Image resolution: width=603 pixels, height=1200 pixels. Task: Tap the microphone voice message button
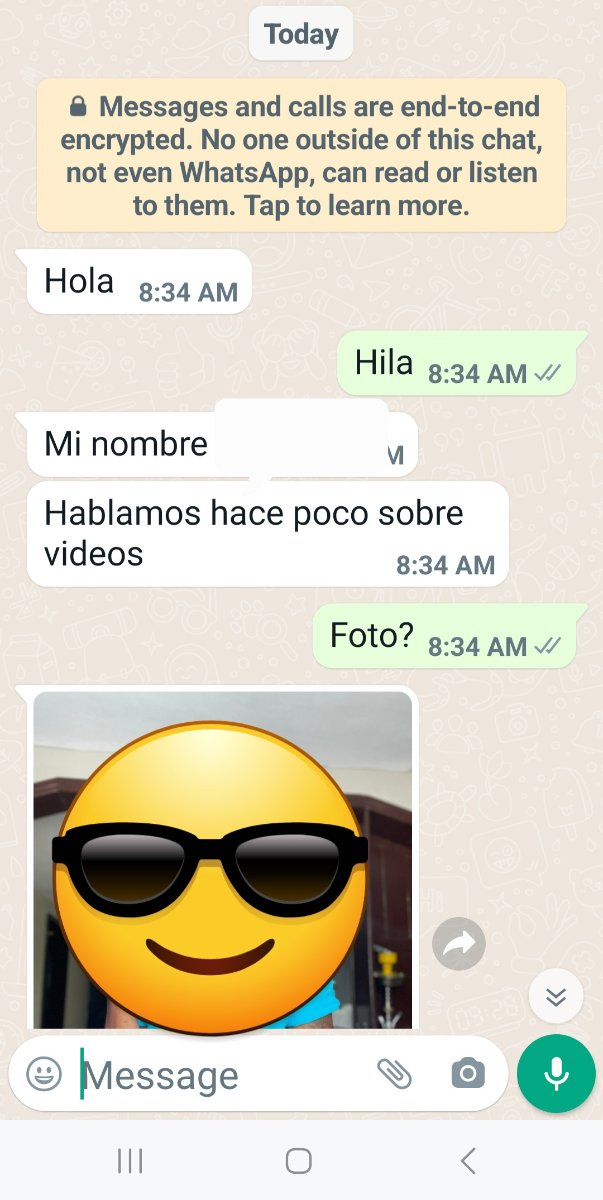point(556,1074)
